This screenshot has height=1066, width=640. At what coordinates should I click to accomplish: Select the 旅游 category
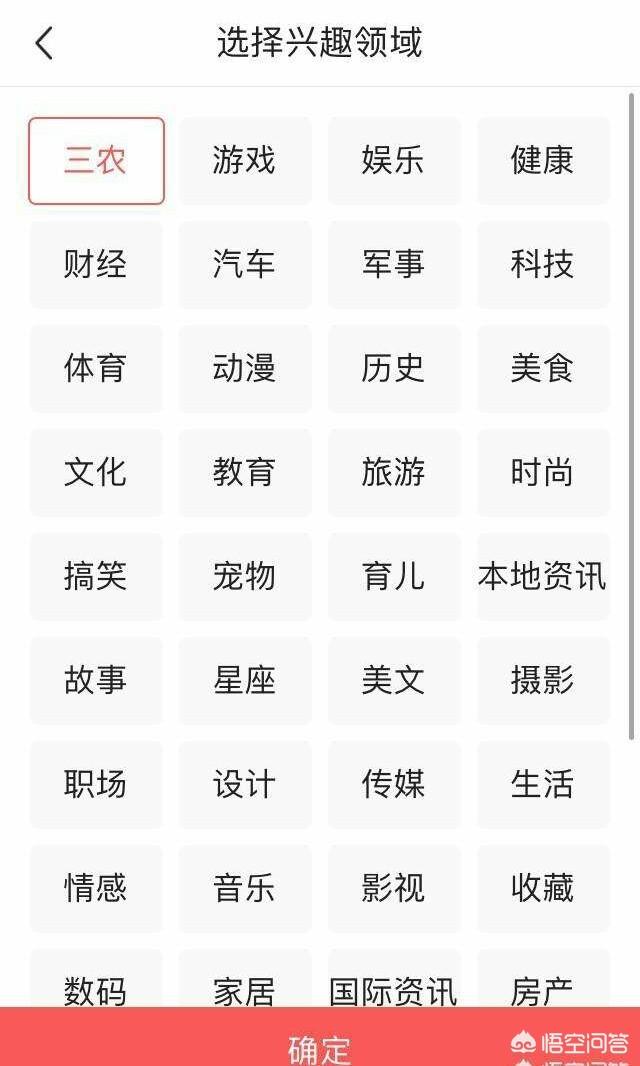394,473
